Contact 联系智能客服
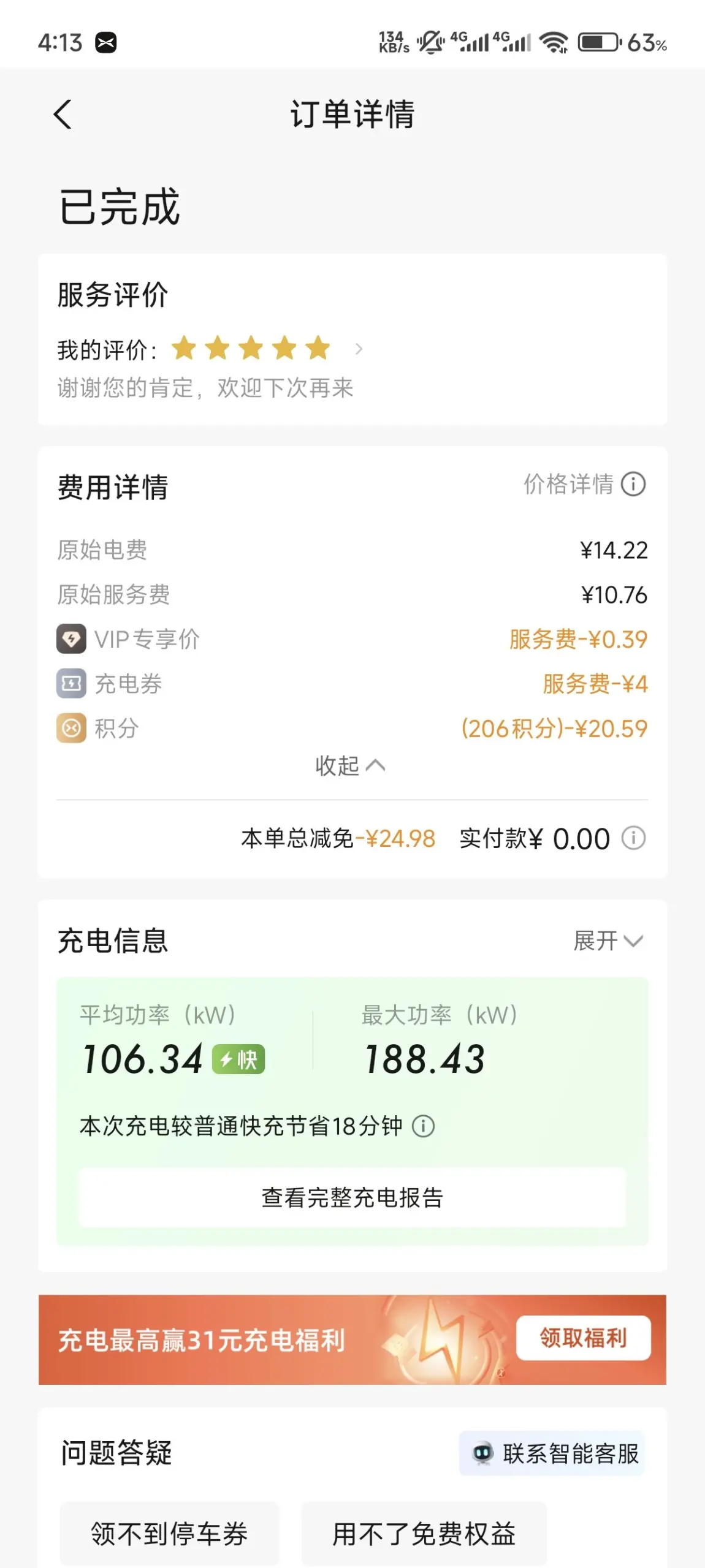 click(552, 1453)
